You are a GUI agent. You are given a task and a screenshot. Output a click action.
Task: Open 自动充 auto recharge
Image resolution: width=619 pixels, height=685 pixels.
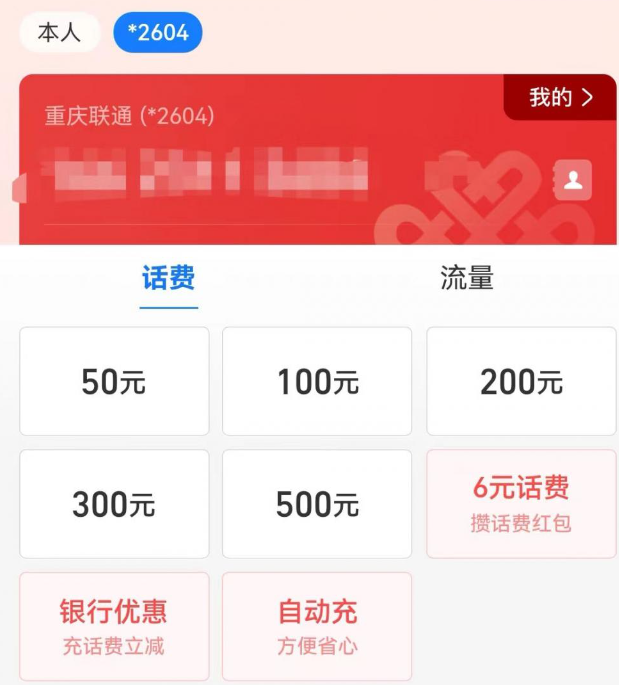click(317, 627)
